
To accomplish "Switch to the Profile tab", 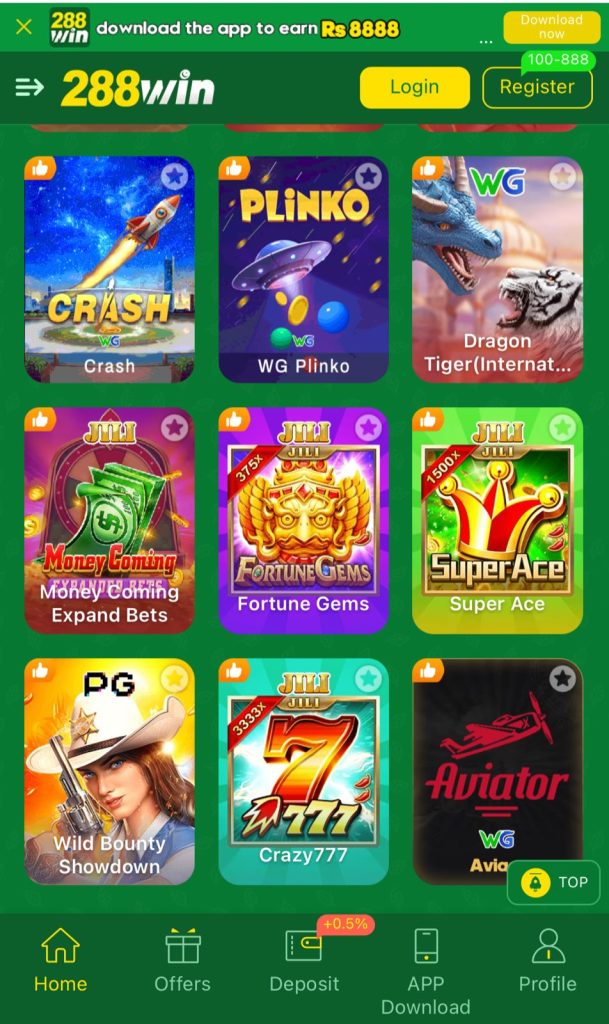I will [547, 961].
